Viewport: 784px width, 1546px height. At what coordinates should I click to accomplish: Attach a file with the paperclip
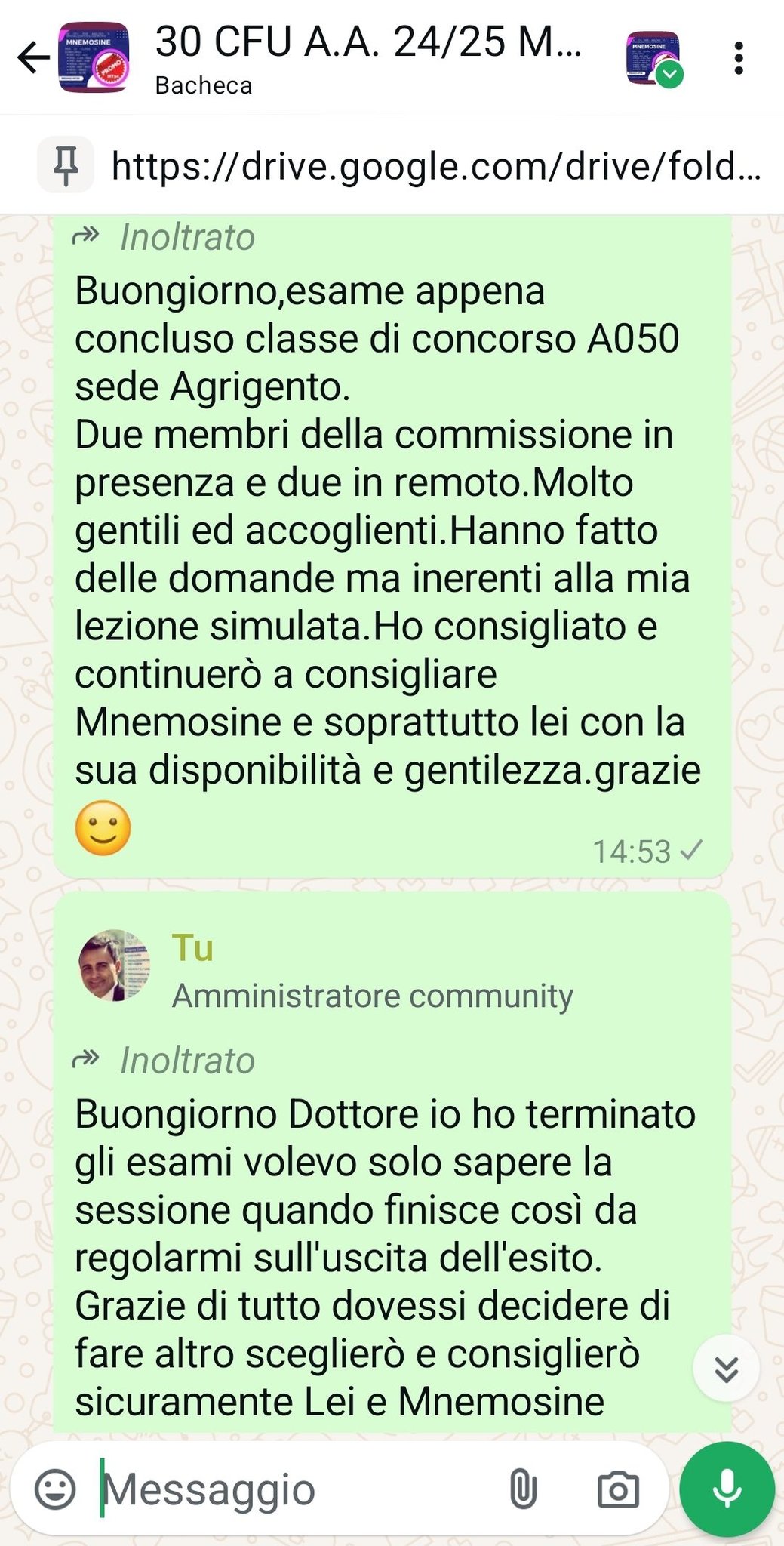coord(523,1489)
